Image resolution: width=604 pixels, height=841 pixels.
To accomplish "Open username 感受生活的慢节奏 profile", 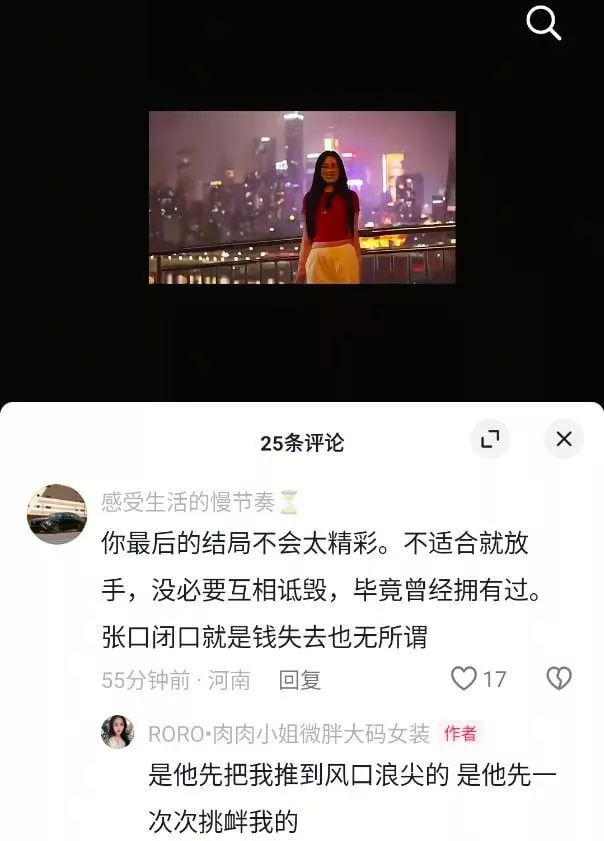I will click(x=189, y=502).
